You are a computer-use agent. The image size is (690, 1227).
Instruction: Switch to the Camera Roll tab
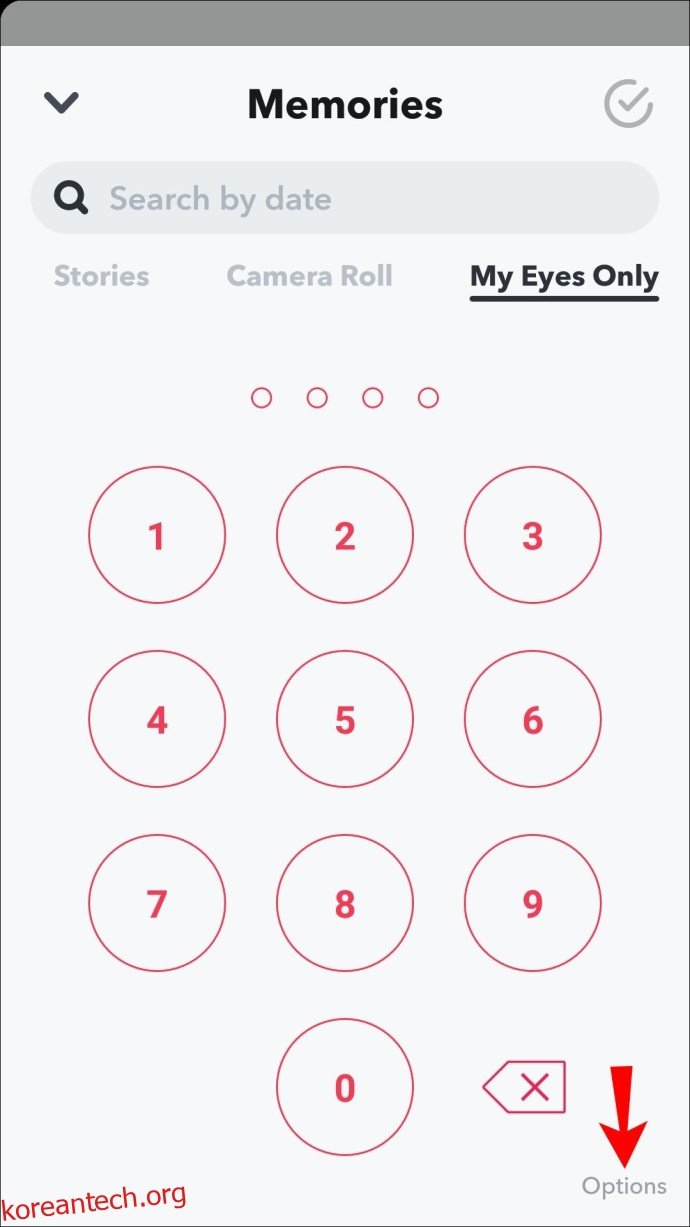click(310, 276)
